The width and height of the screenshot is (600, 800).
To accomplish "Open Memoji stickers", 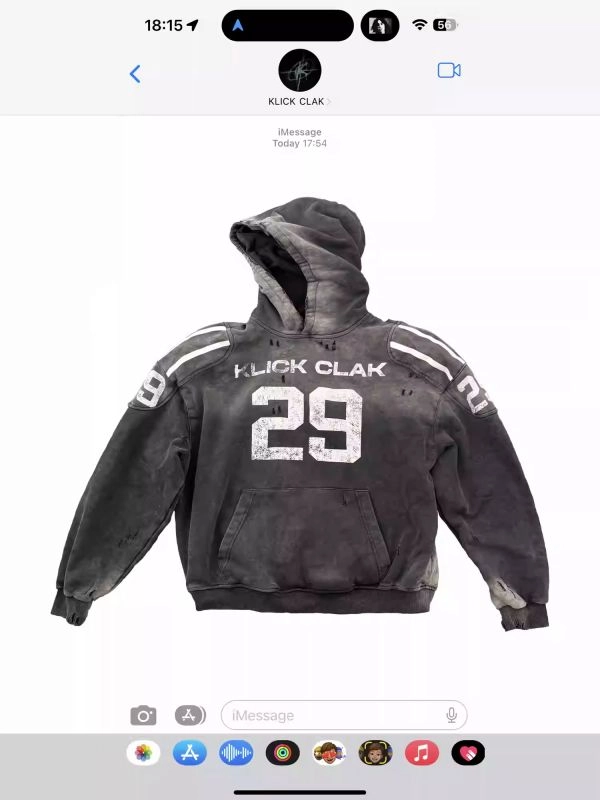I will pyautogui.click(x=329, y=753).
